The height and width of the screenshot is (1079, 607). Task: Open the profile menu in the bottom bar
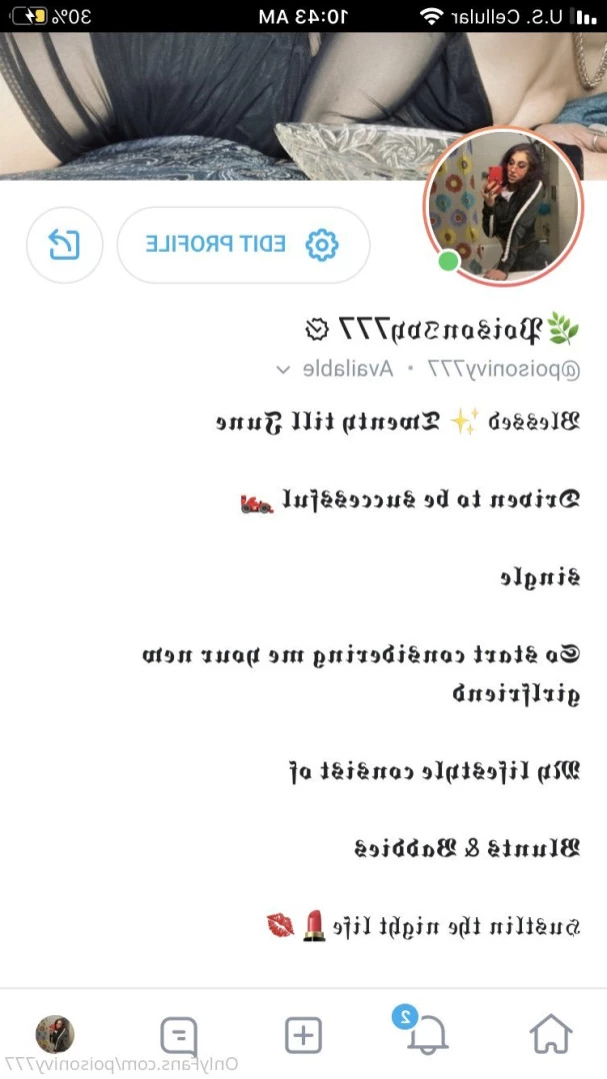[x=55, y=1035]
